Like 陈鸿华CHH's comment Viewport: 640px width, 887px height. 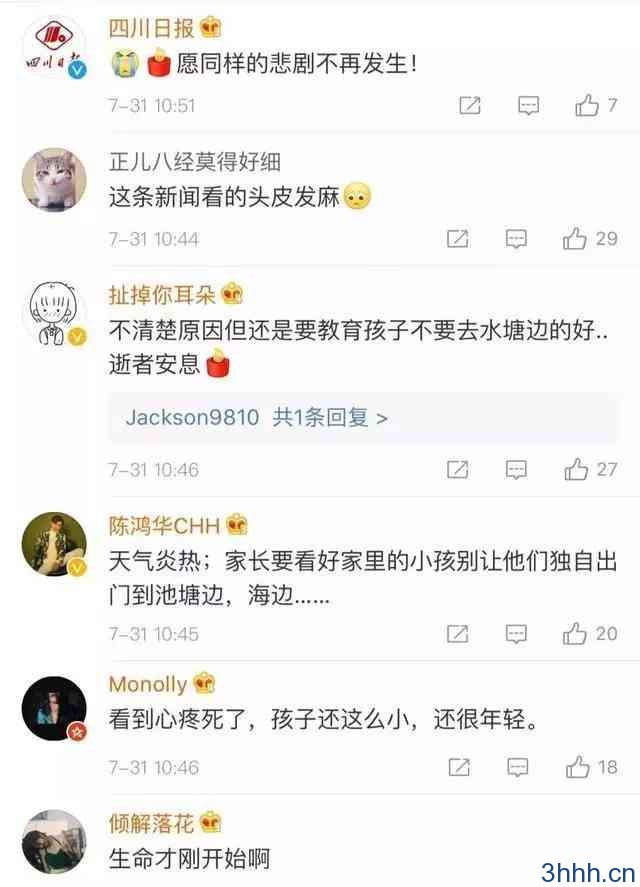tap(575, 633)
